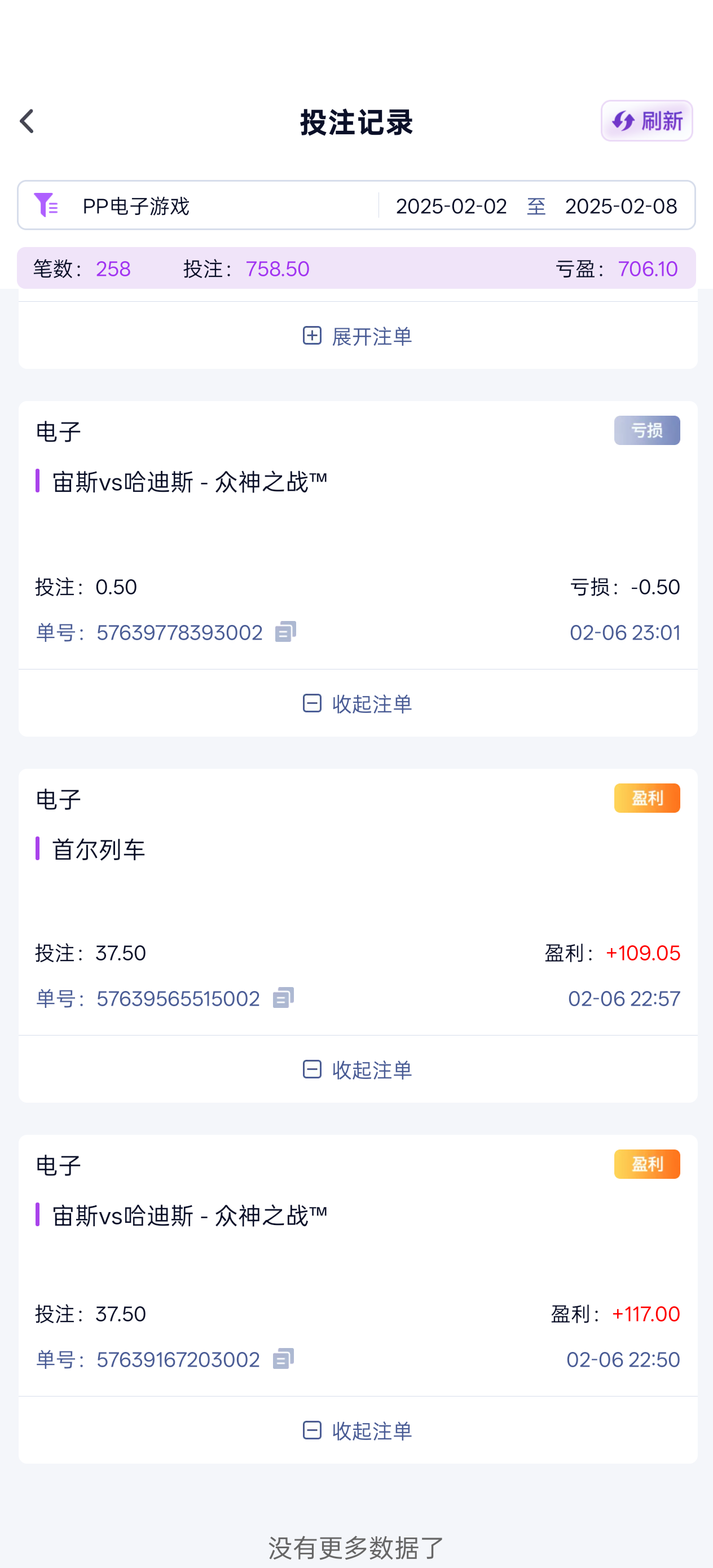Open the PP电子游戏 game filter
Viewport: 713px width, 1568px height.
(x=135, y=206)
